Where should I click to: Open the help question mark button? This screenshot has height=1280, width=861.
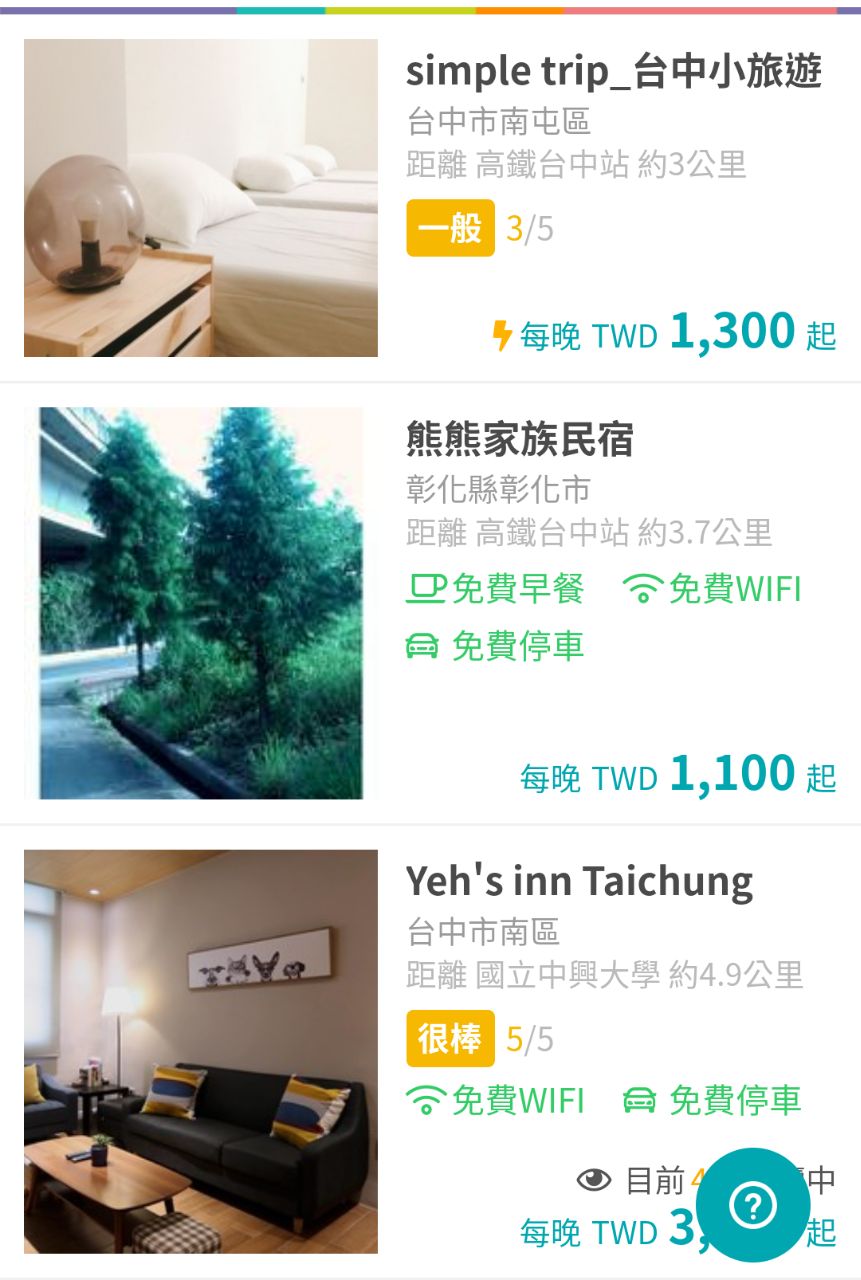[x=752, y=1206]
